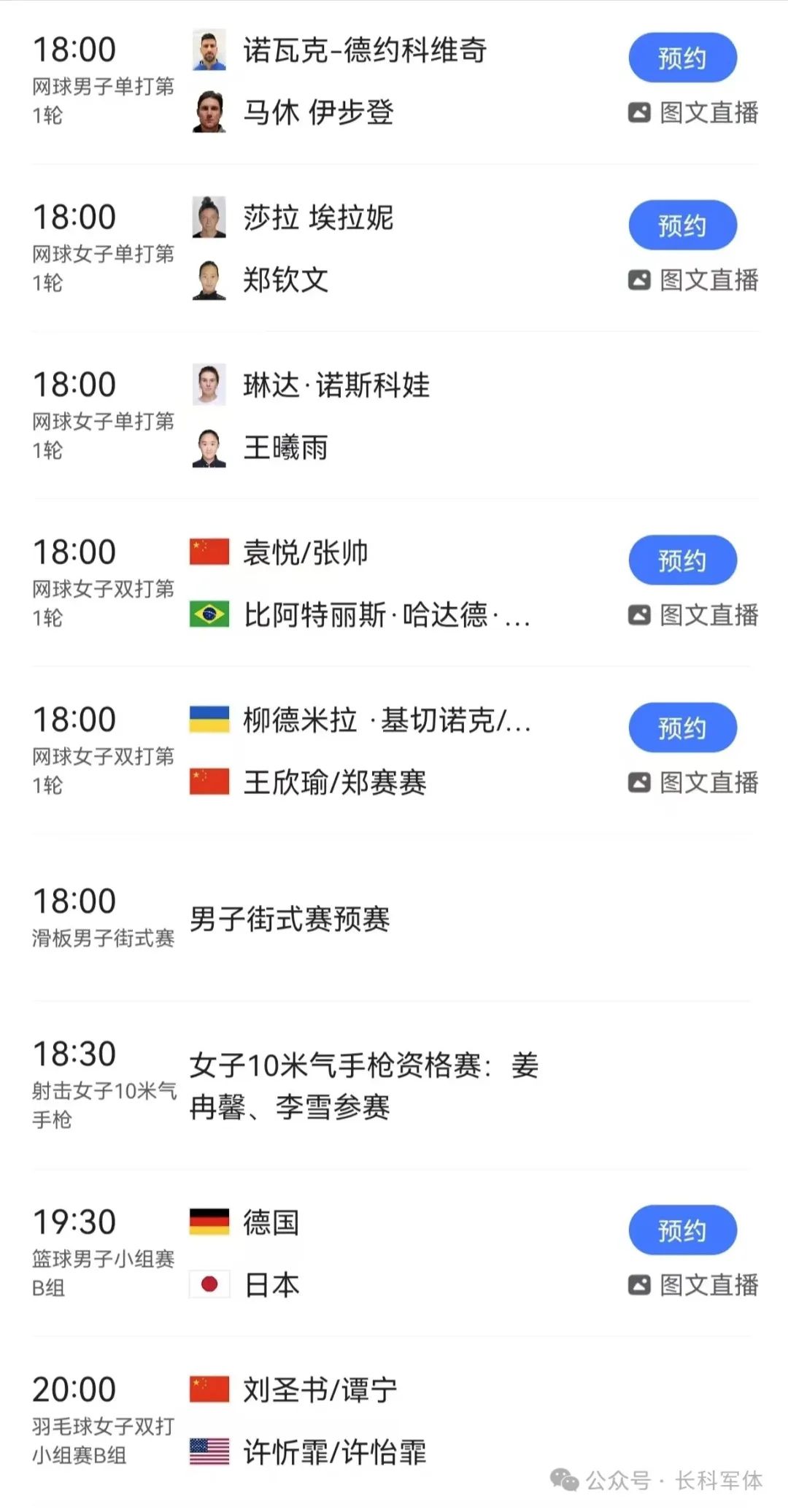Viewport: 788px width, 1512px height.
Task: Open the 女子10米气手枪资格赛 event
Action: [x=363, y=1086]
